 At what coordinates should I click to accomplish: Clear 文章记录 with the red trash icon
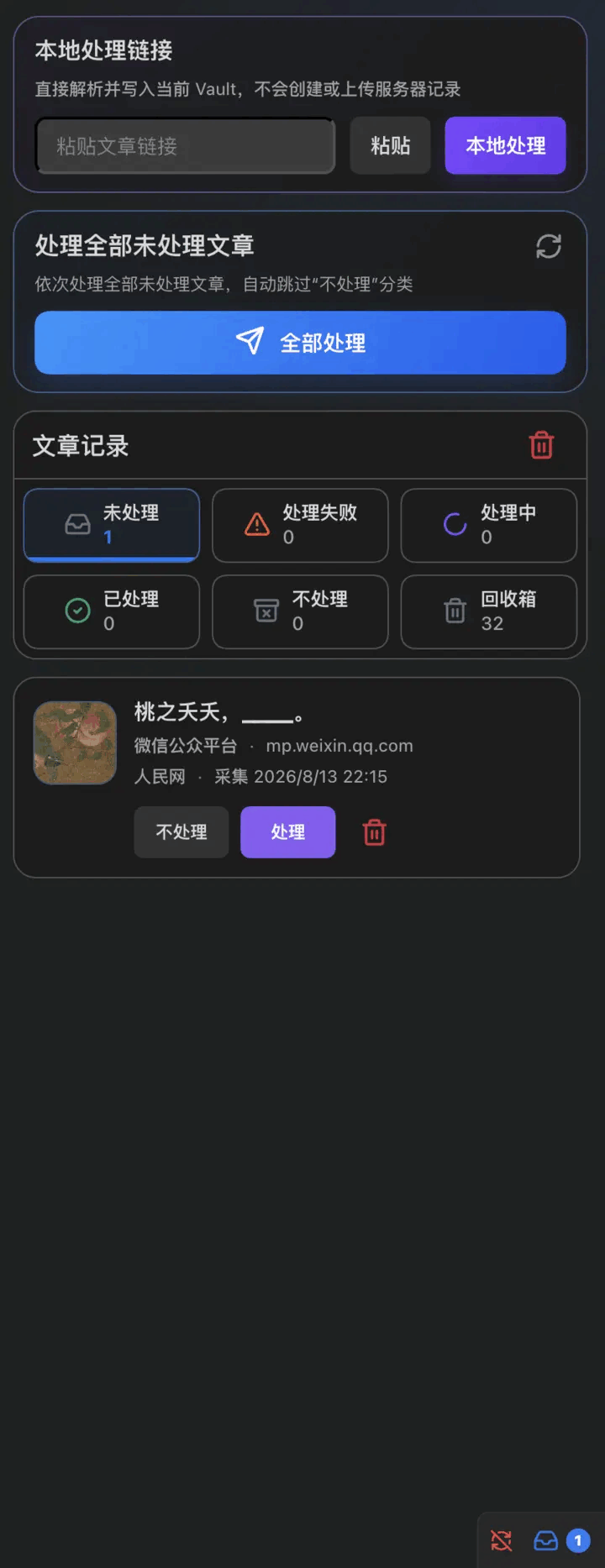point(542,445)
